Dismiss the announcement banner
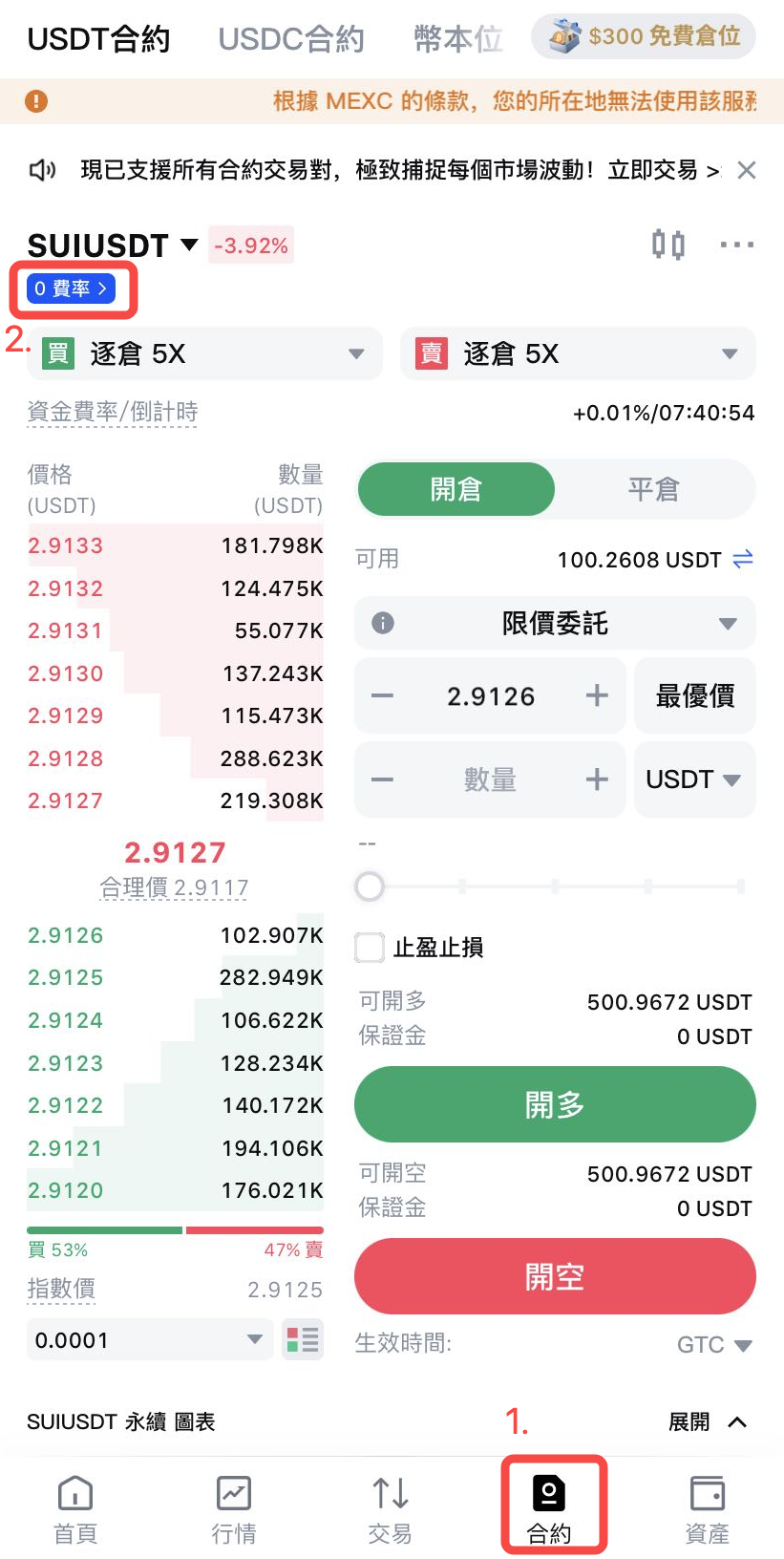Viewport: 784px width, 1559px height. pyautogui.click(x=747, y=170)
